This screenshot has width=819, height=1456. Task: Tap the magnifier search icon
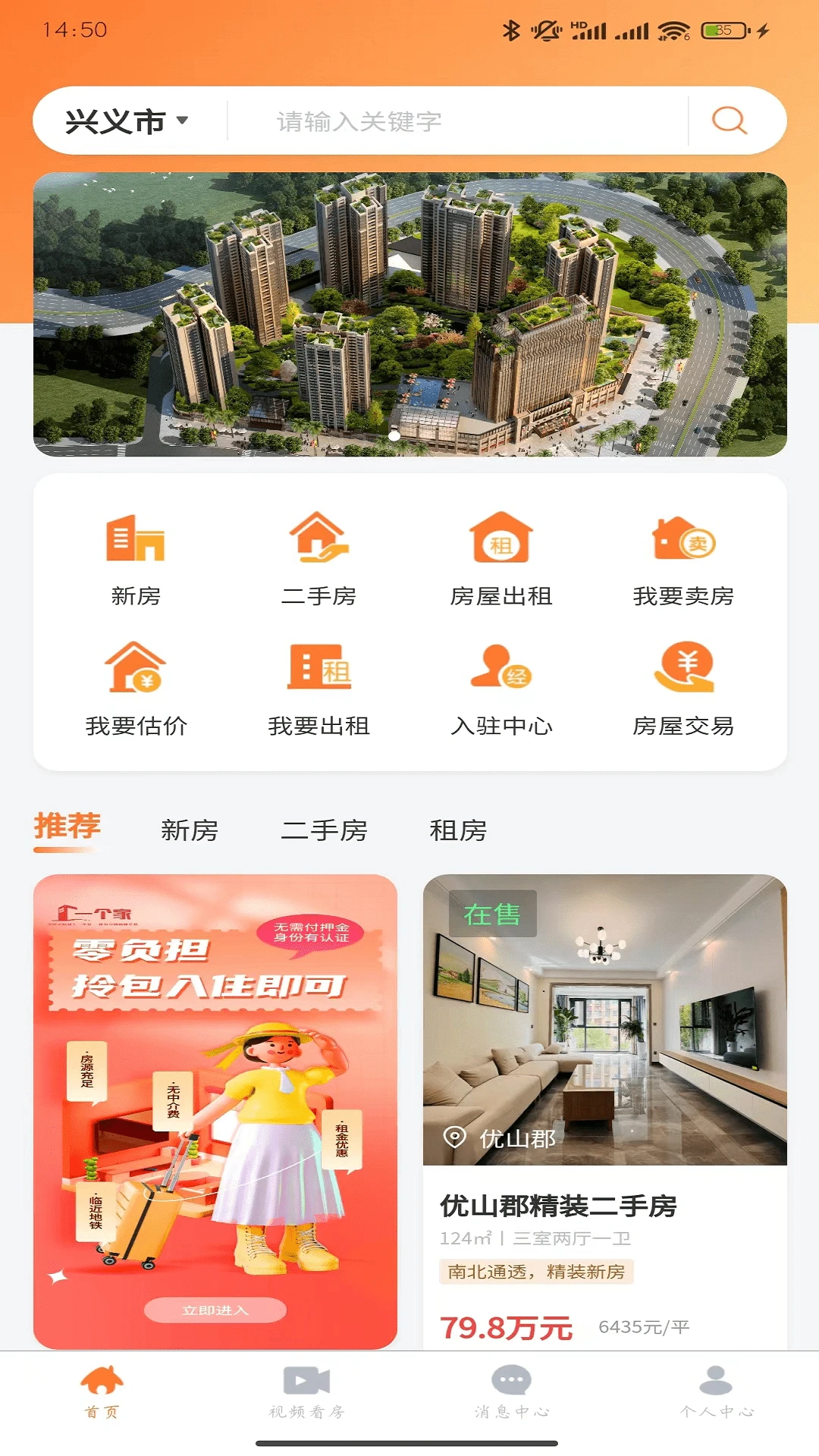tap(729, 120)
